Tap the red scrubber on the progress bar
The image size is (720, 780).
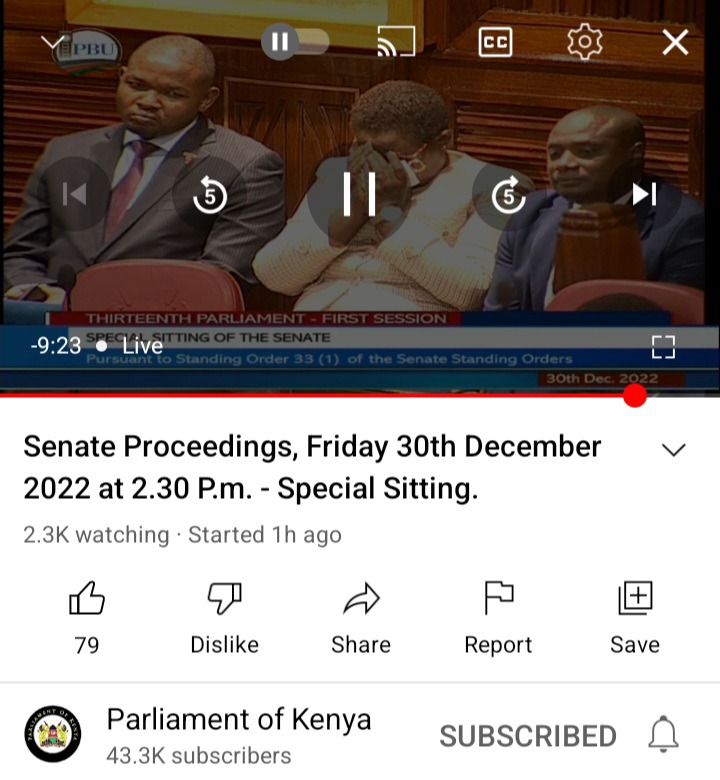[x=635, y=396]
